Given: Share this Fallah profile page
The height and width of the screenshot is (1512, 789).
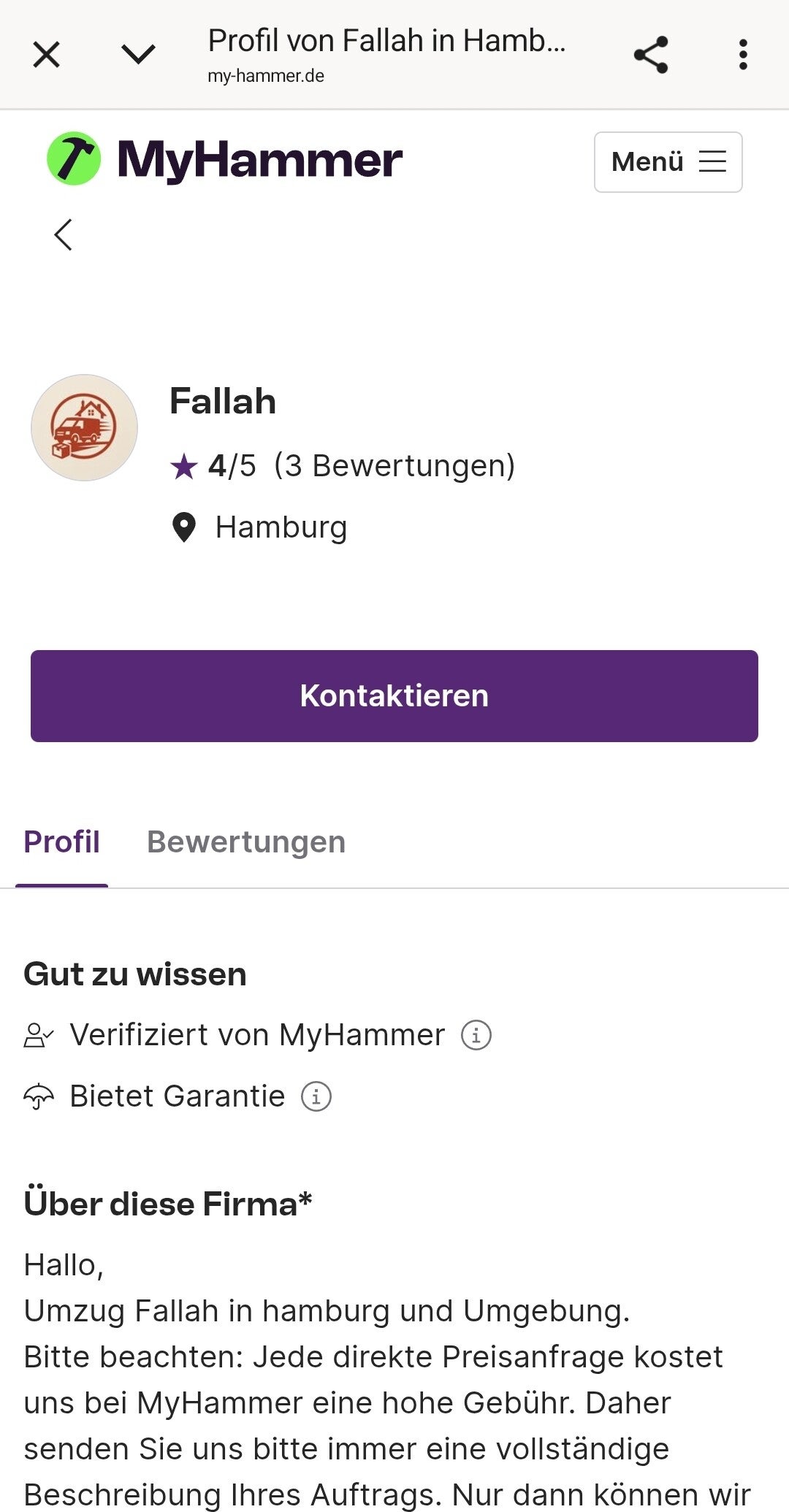Looking at the screenshot, I should (x=651, y=55).
